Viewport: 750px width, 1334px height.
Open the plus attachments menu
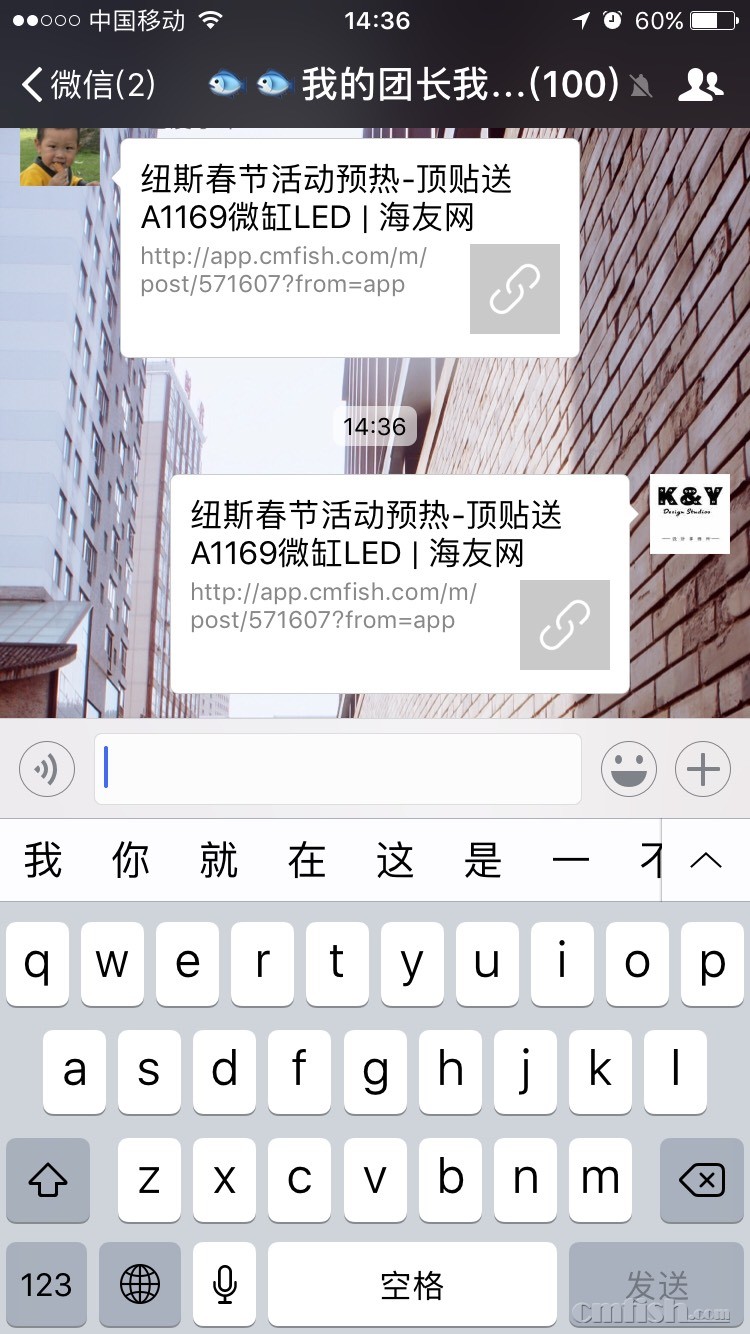703,769
